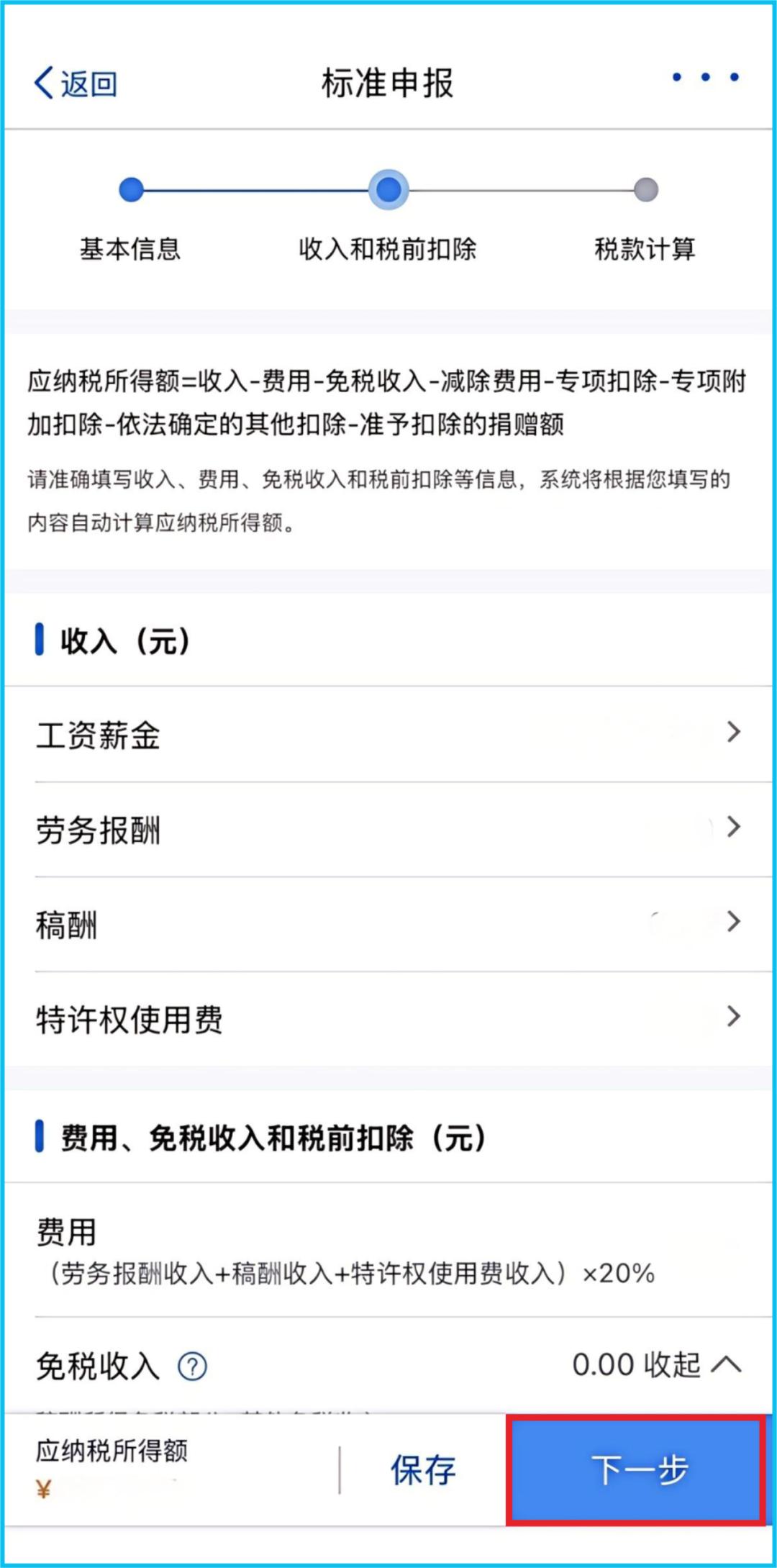
Task: Proceed with the 下一步 button
Action: click(x=637, y=1469)
